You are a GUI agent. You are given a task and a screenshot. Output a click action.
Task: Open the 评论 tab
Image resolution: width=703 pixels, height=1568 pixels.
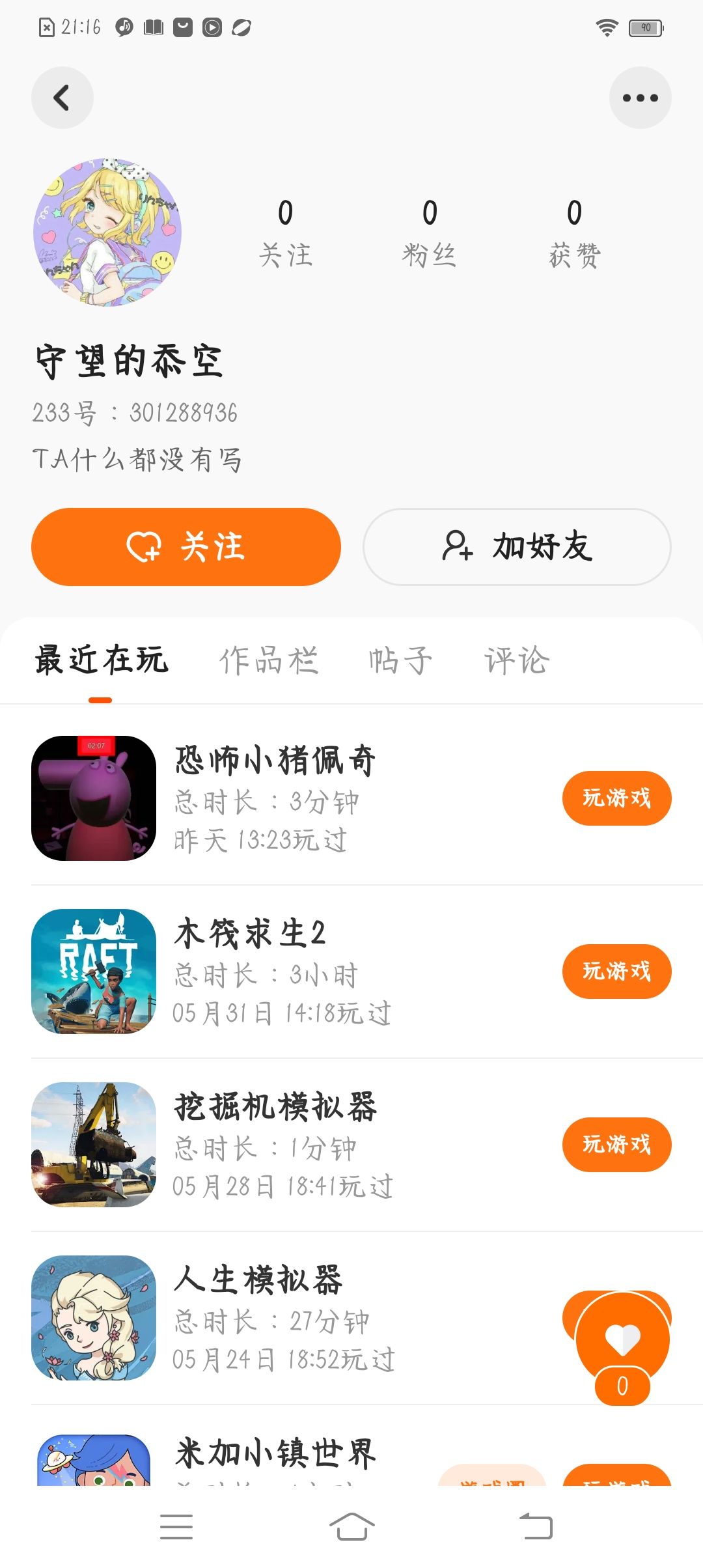[x=517, y=660]
